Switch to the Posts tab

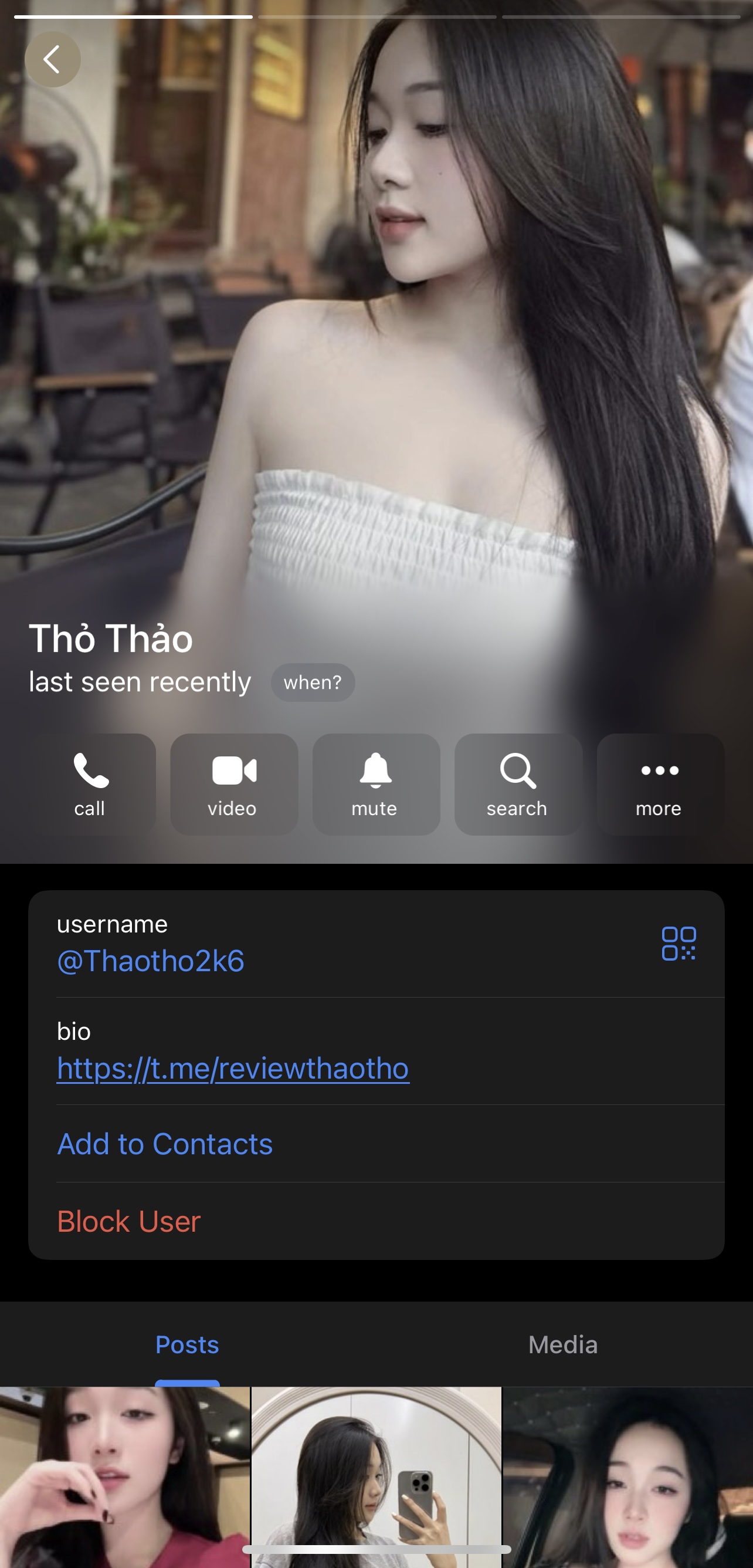(x=186, y=1344)
